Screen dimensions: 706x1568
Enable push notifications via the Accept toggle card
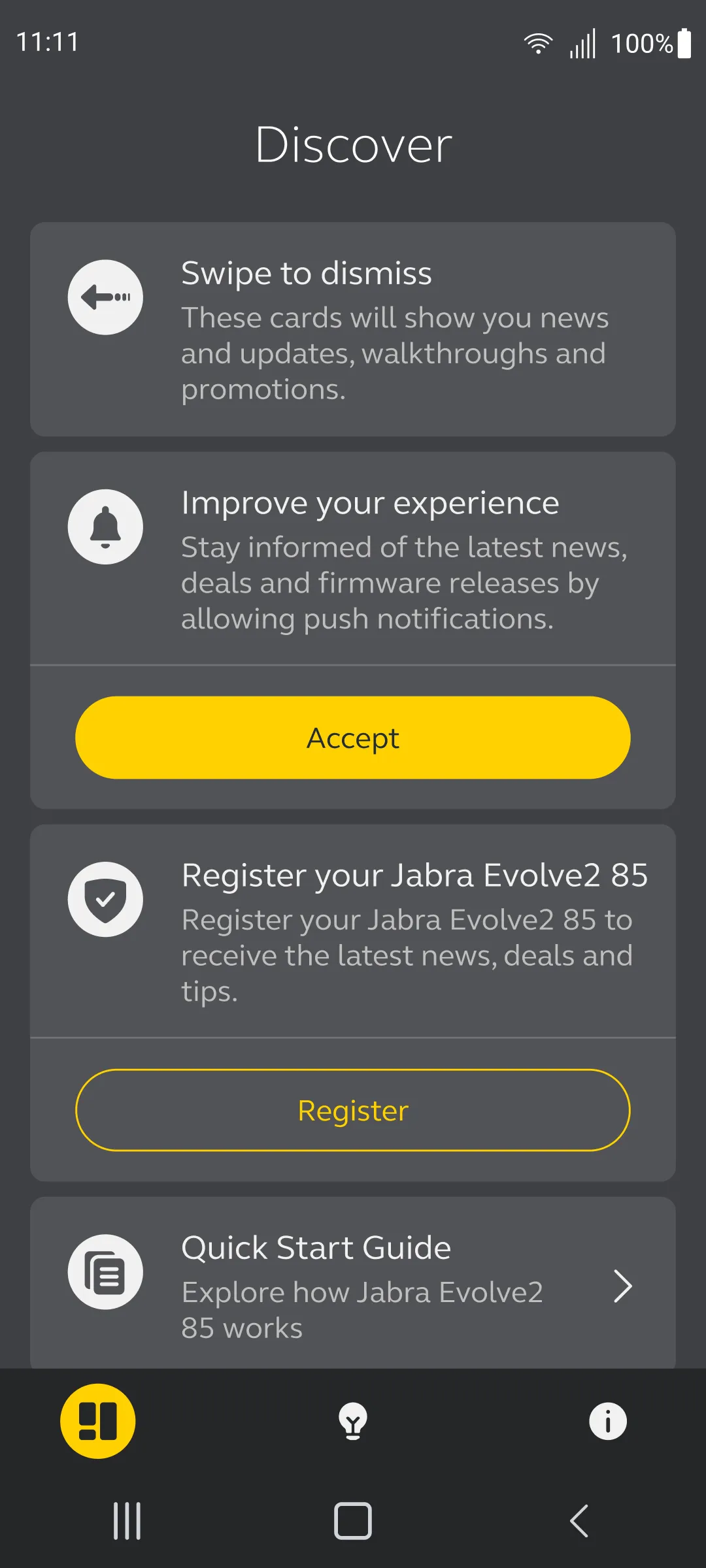pos(353,738)
